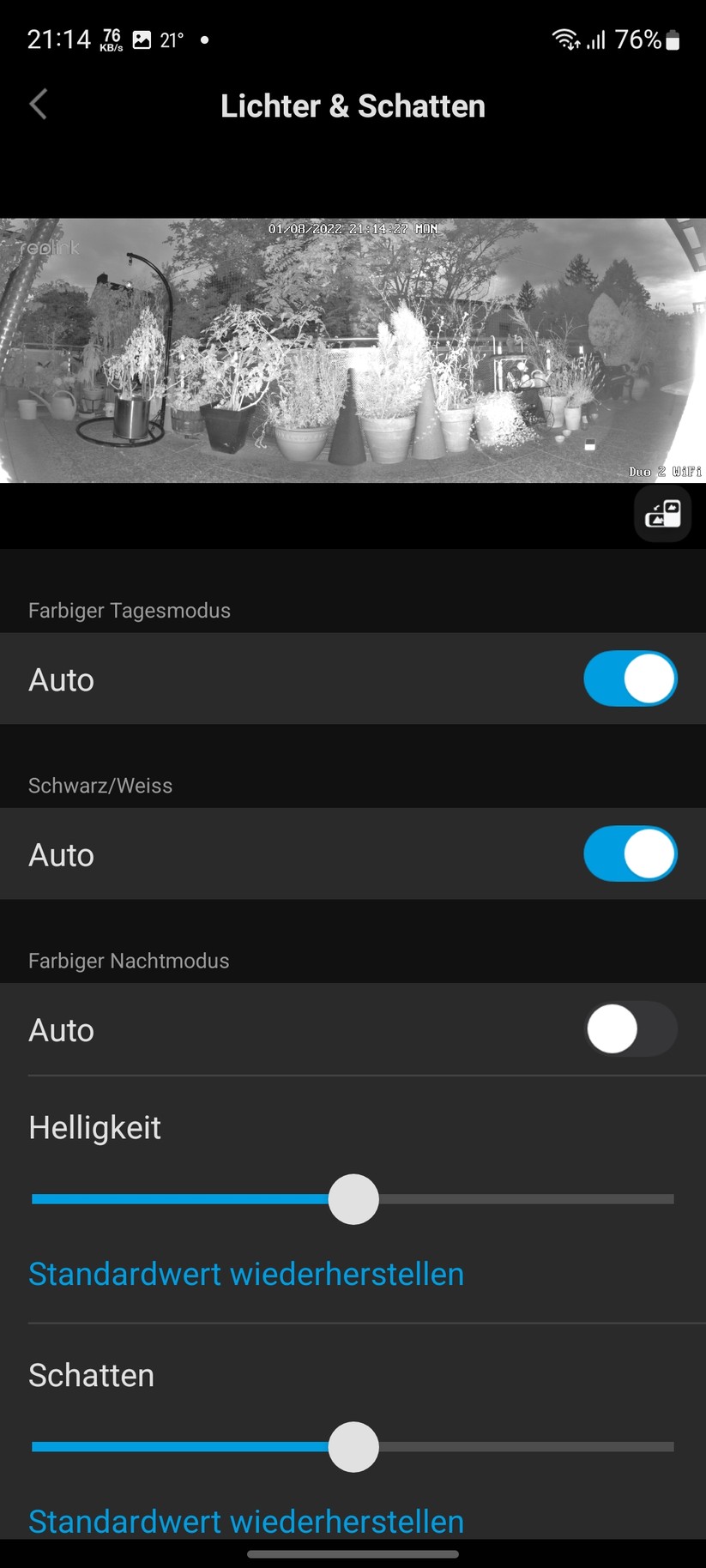The image size is (706, 1568).
Task: Navigate back using the arrow icon
Action: 38,104
